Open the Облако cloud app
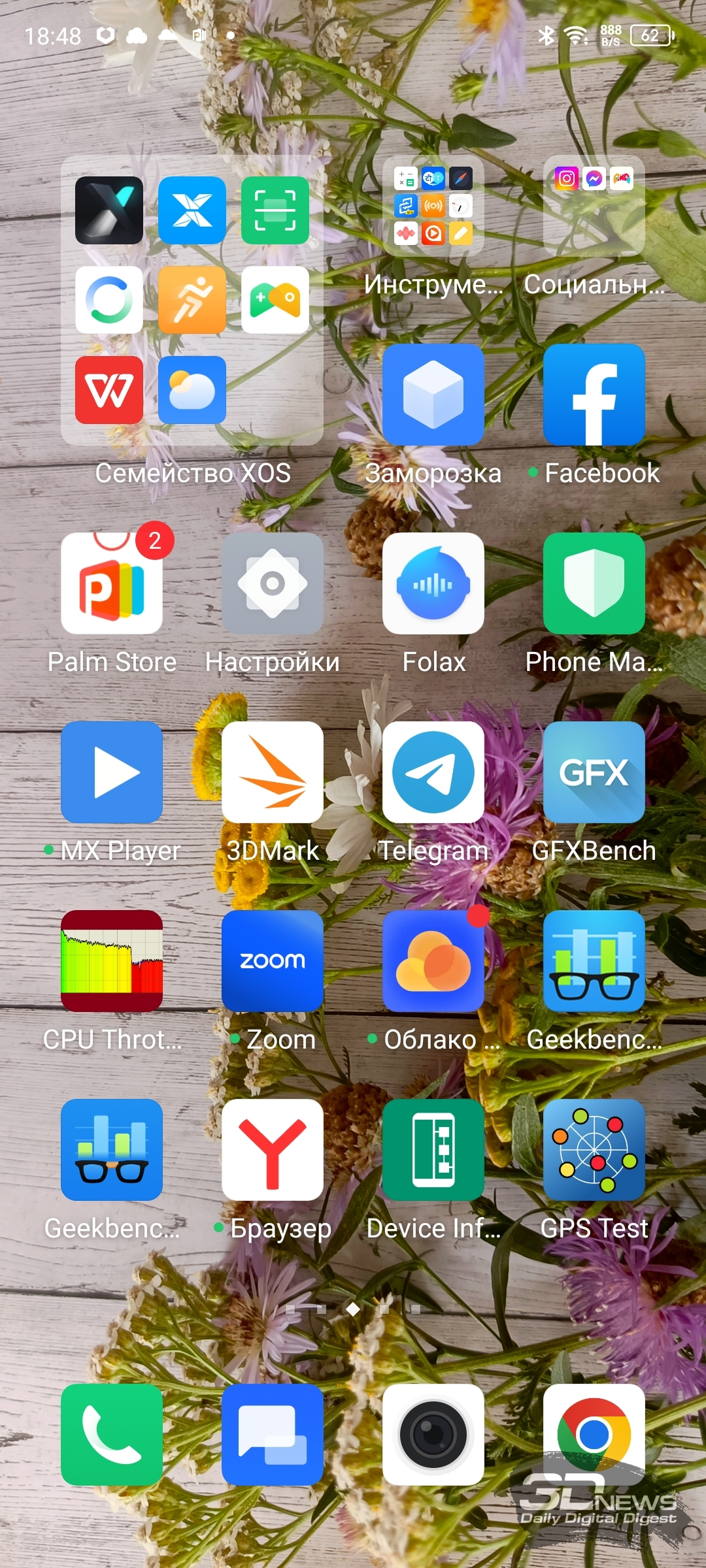The image size is (706, 1568). 433,961
